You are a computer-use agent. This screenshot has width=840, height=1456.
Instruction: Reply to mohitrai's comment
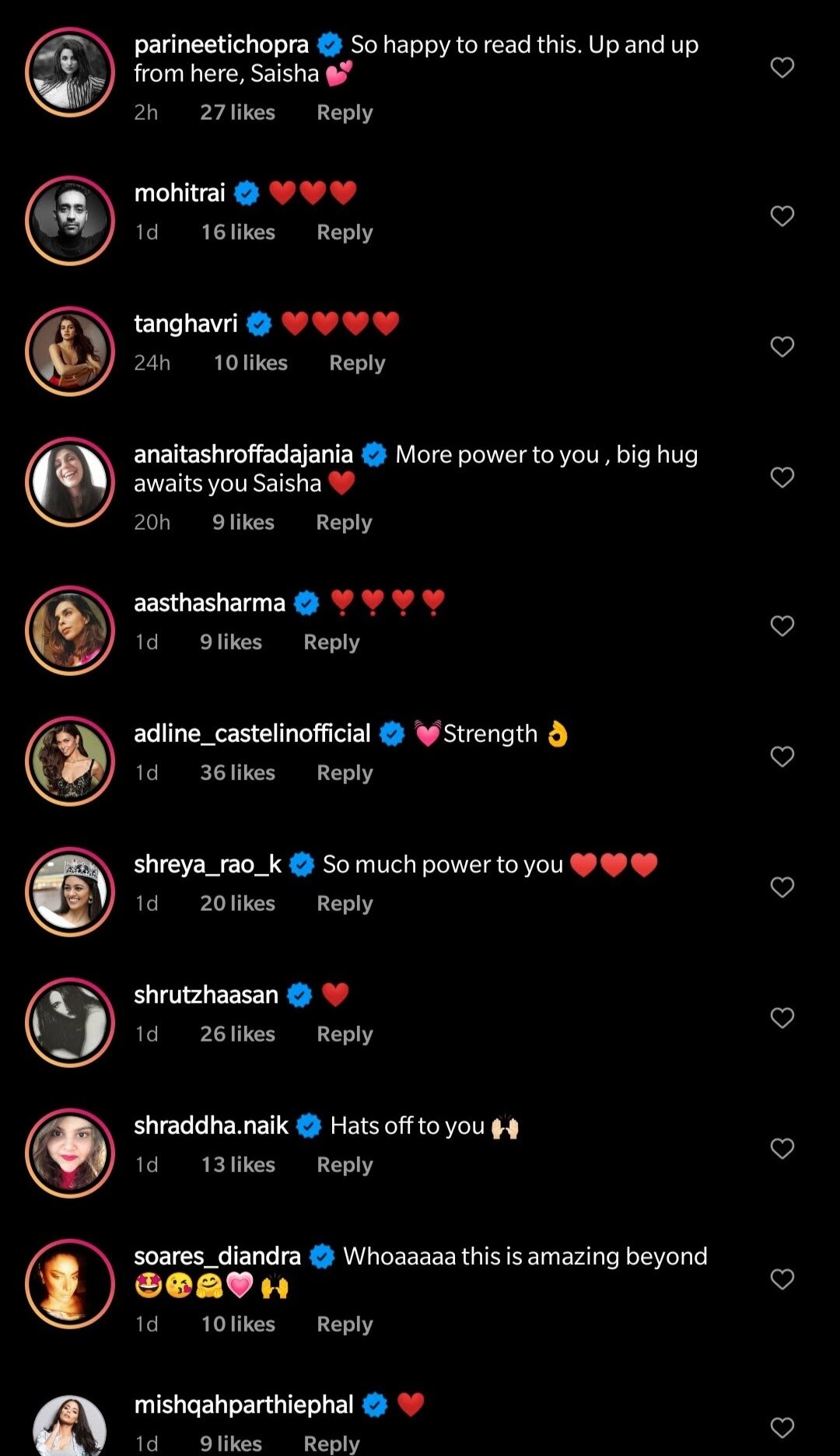click(x=345, y=233)
